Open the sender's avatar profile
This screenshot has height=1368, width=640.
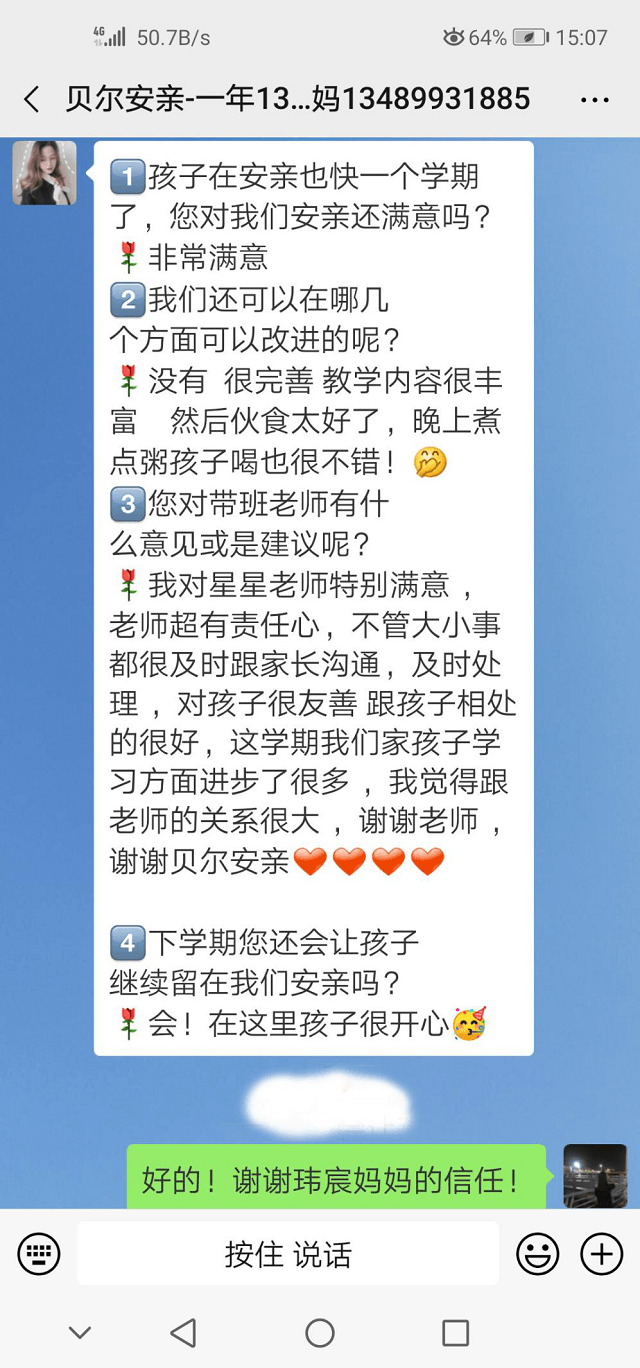click(44, 173)
